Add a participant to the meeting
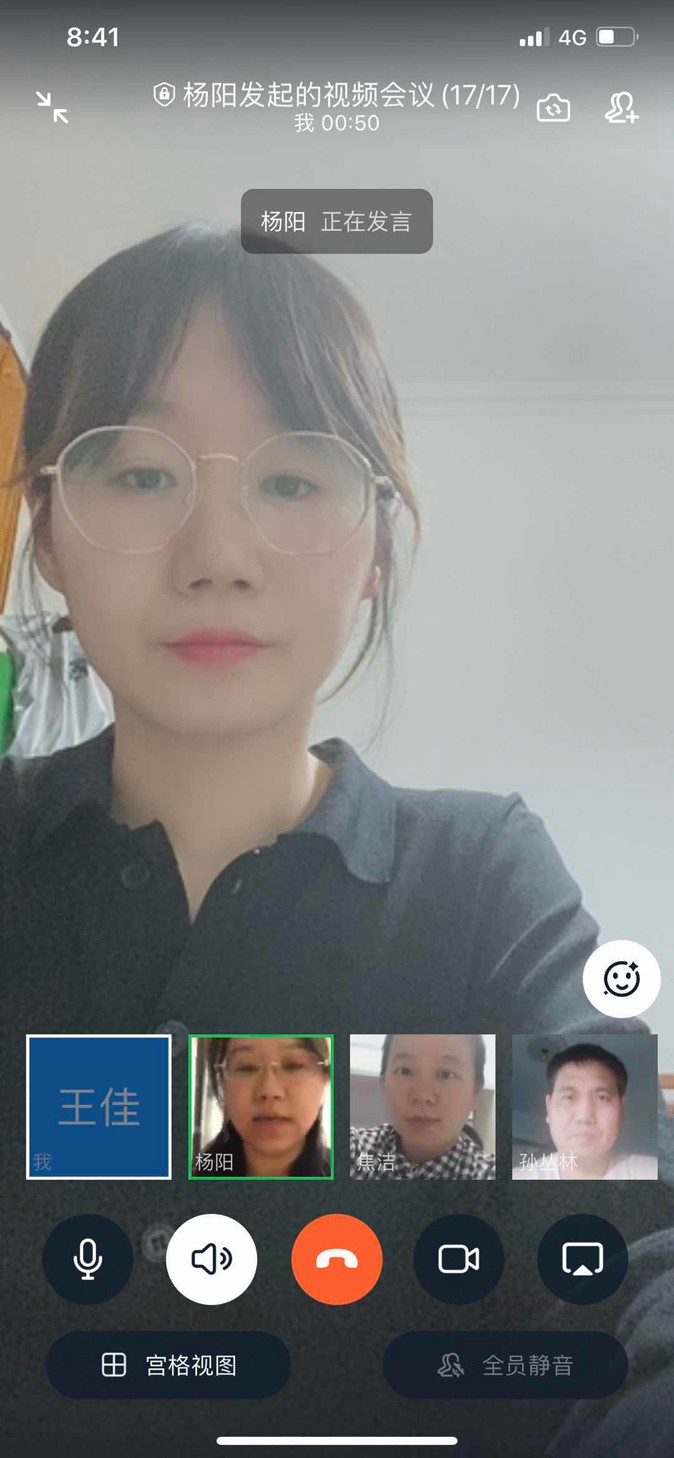674x1458 pixels. click(621, 107)
